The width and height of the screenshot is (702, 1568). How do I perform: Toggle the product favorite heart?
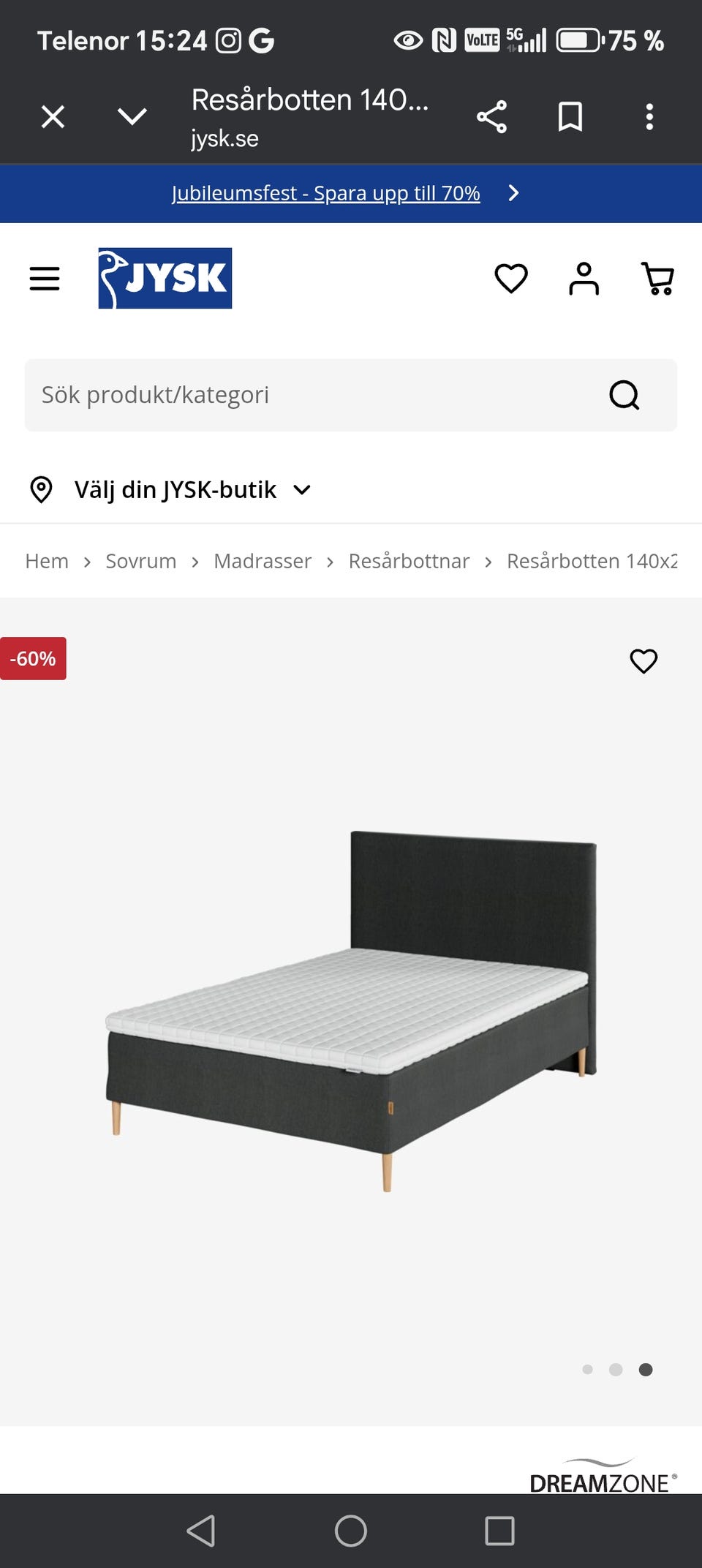tap(643, 661)
